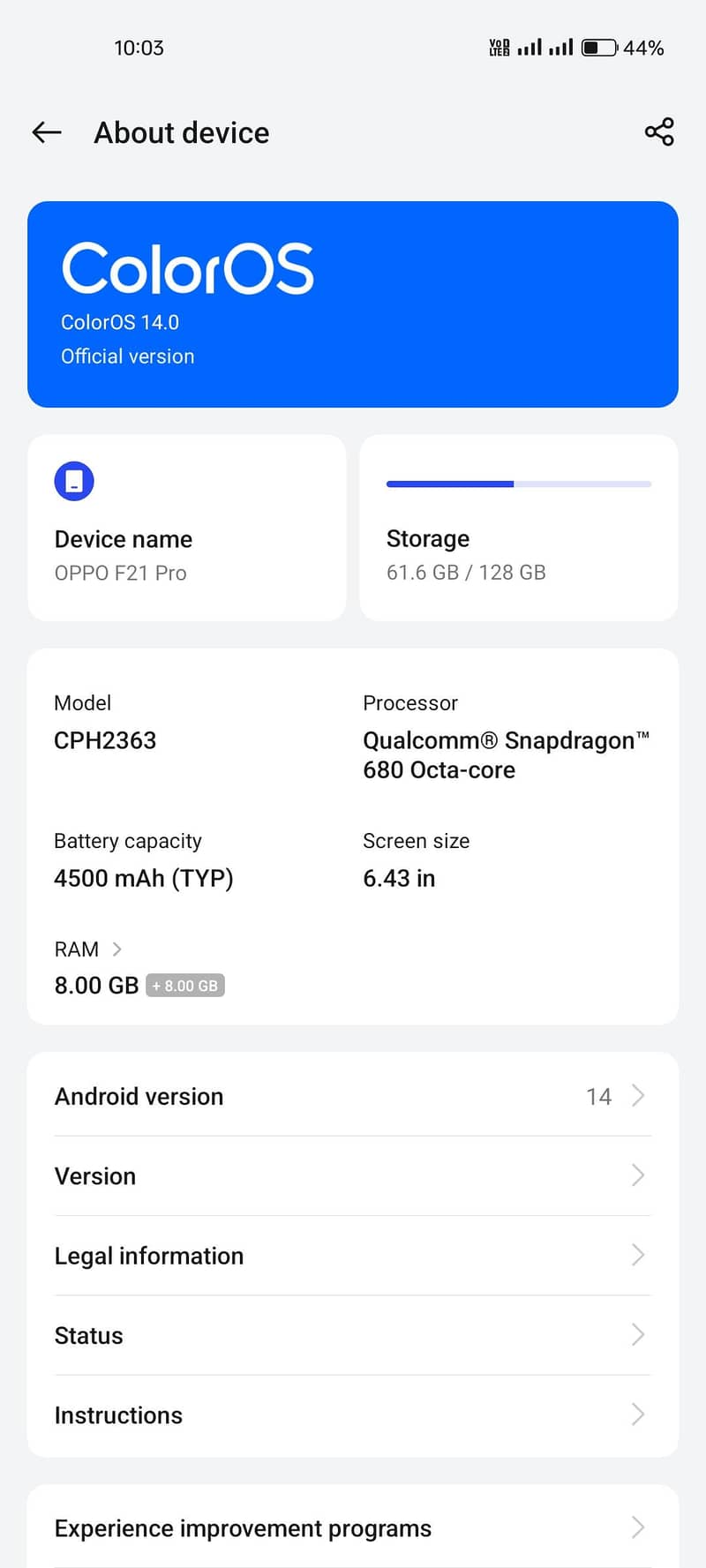Open the Storage usage card
Image resolution: width=706 pixels, height=1568 pixels.
[x=519, y=528]
